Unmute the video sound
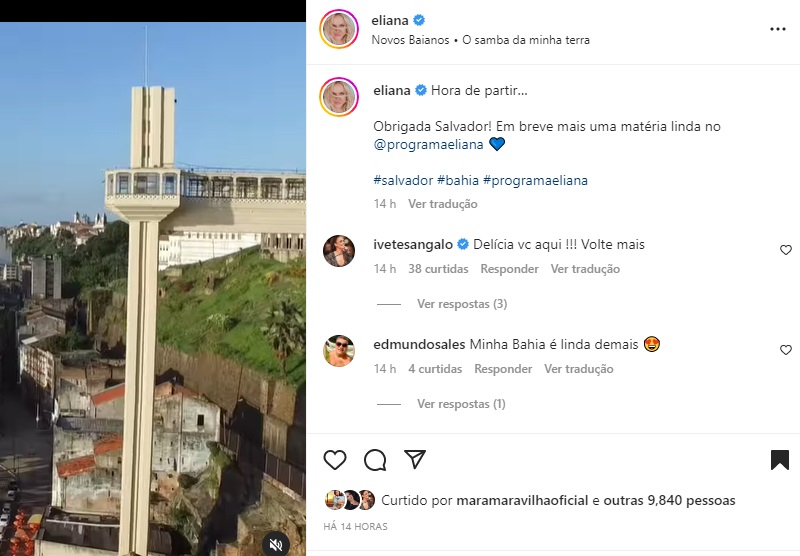Screen dimensions: 800x556 277,545
